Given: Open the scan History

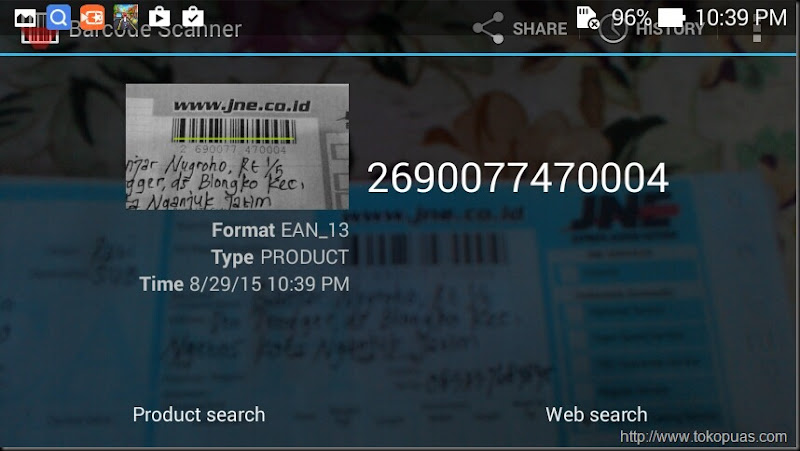Looking at the screenshot, I should 652,29.
